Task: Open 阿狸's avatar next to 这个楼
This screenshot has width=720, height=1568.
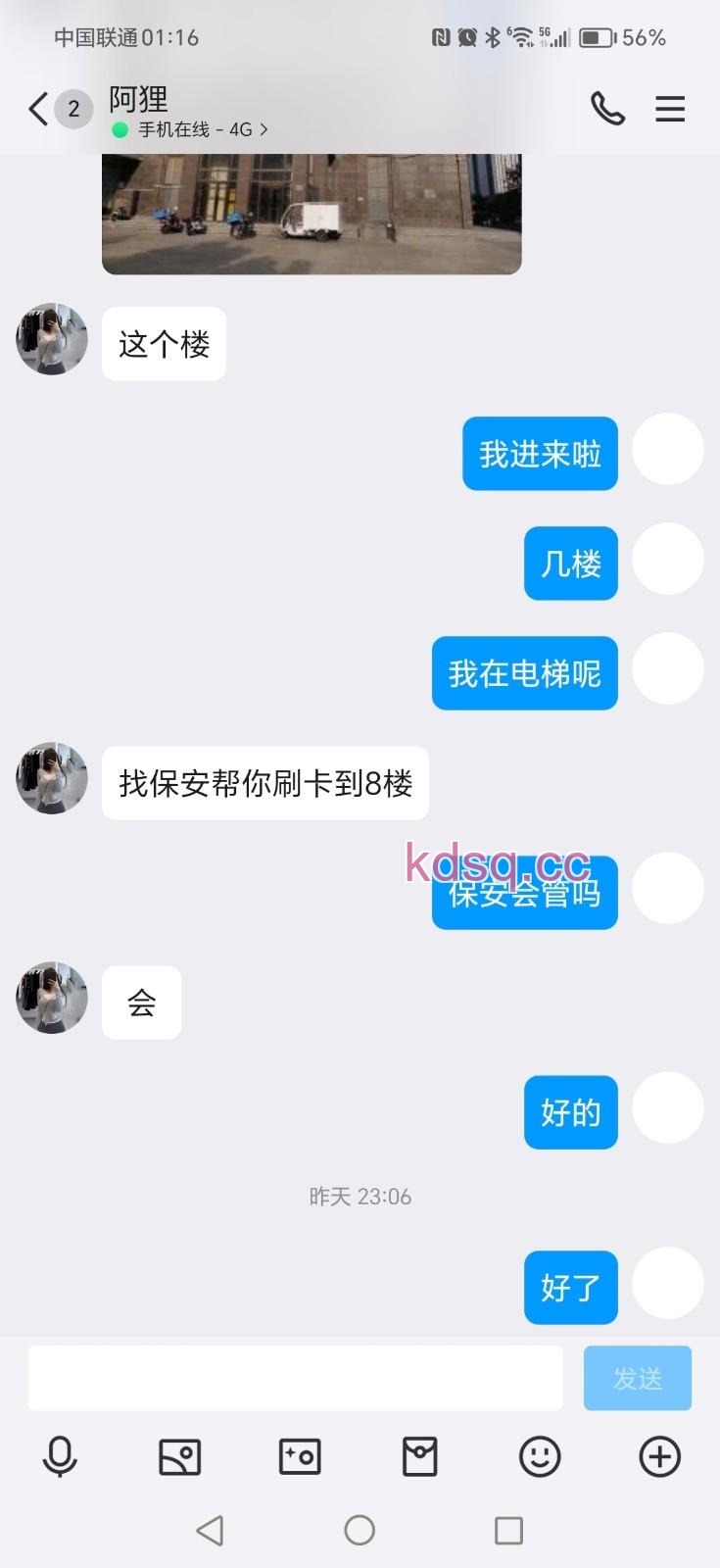Action: (x=52, y=339)
